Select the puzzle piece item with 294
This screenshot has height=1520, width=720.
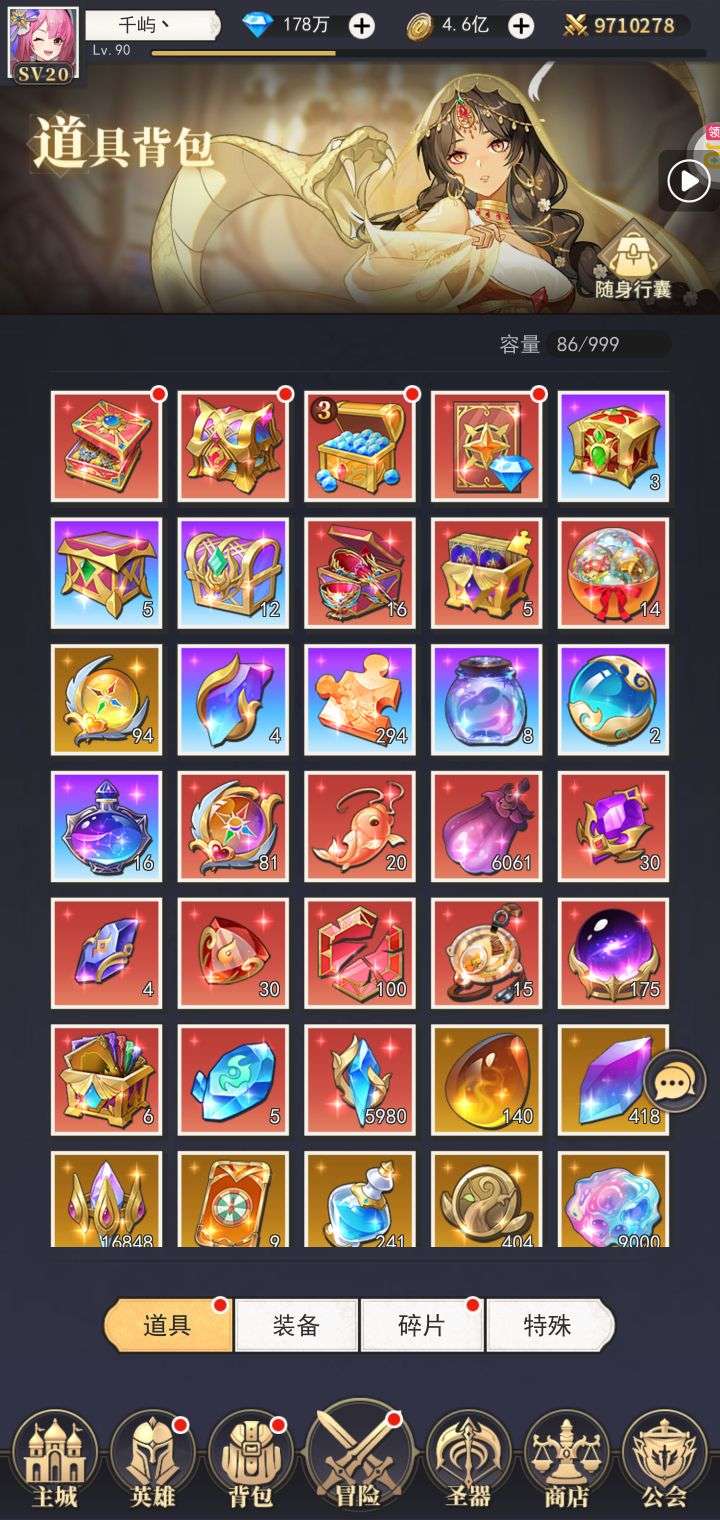tap(360, 699)
